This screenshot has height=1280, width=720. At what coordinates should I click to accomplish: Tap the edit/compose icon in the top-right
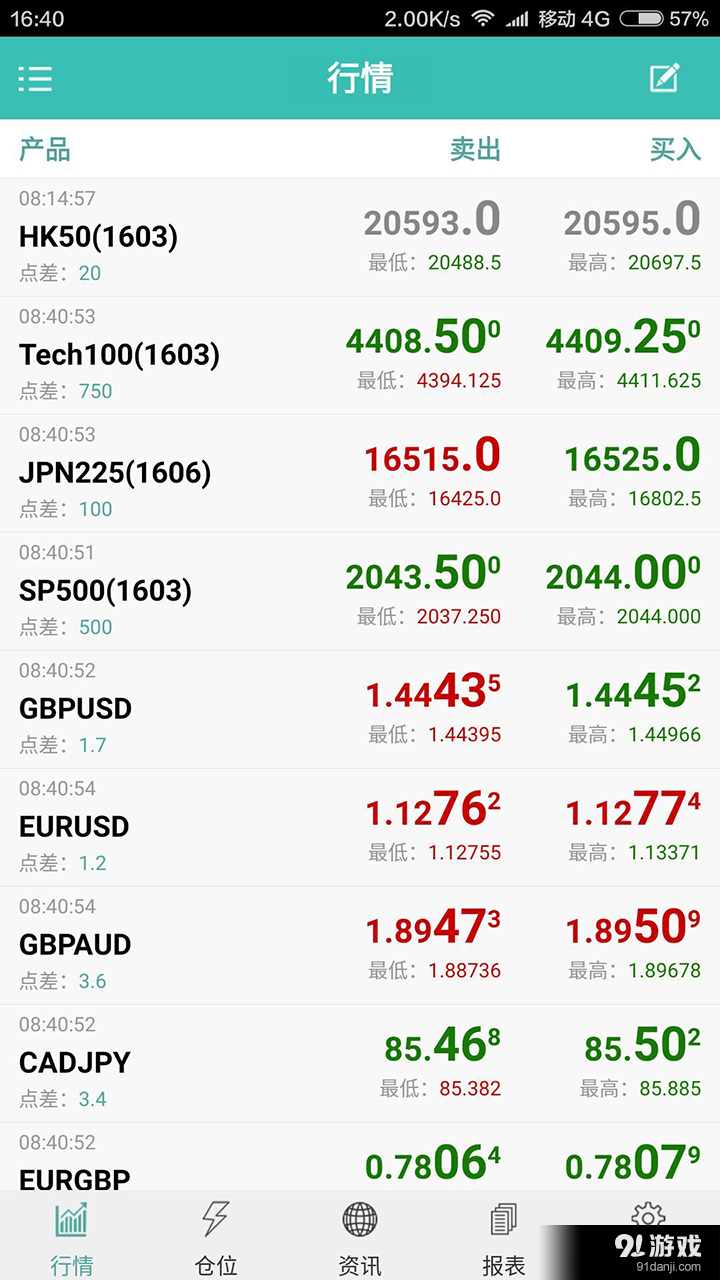click(x=664, y=76)
